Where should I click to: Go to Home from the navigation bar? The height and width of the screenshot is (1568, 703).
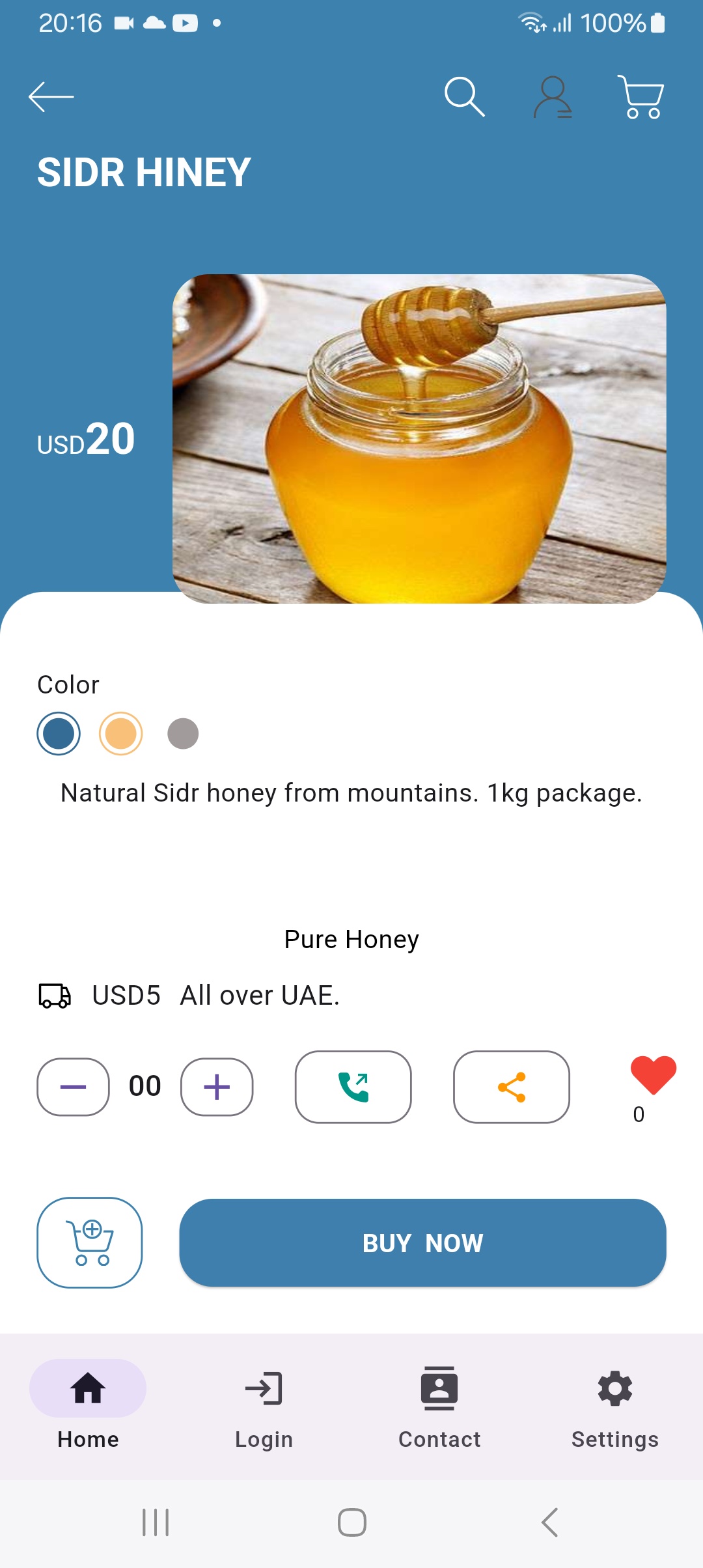coord(88,1408)
